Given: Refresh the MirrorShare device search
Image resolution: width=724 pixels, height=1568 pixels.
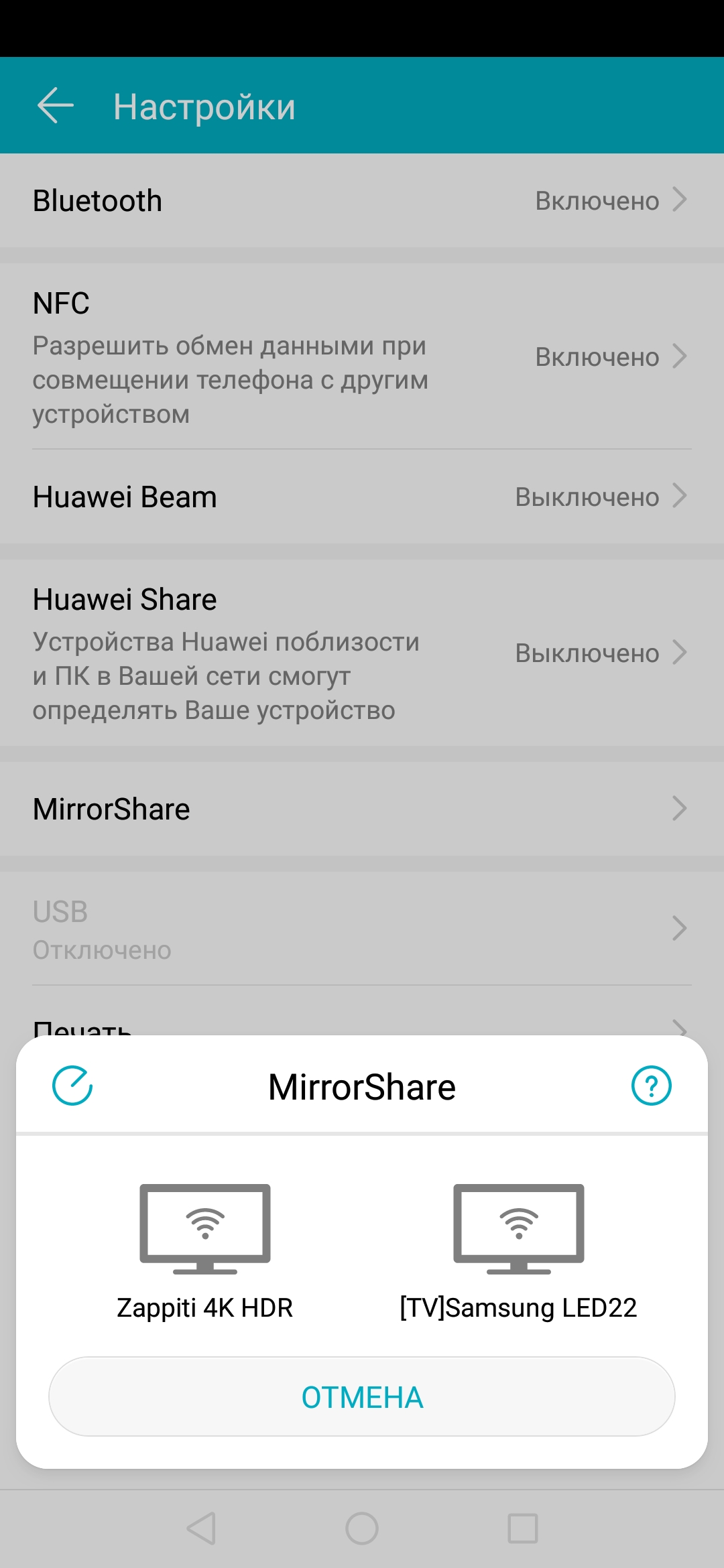Looking at the screenshot, I should (x=72, y=1086).
